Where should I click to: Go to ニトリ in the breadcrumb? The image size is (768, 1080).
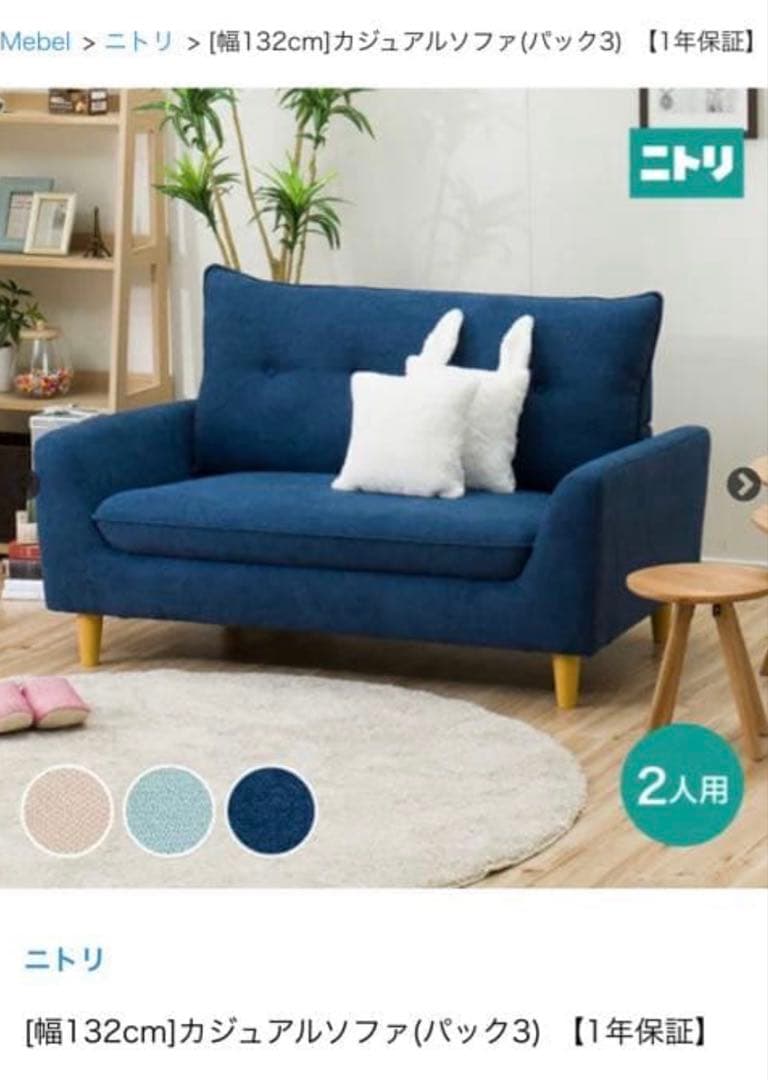click(139, 42)
